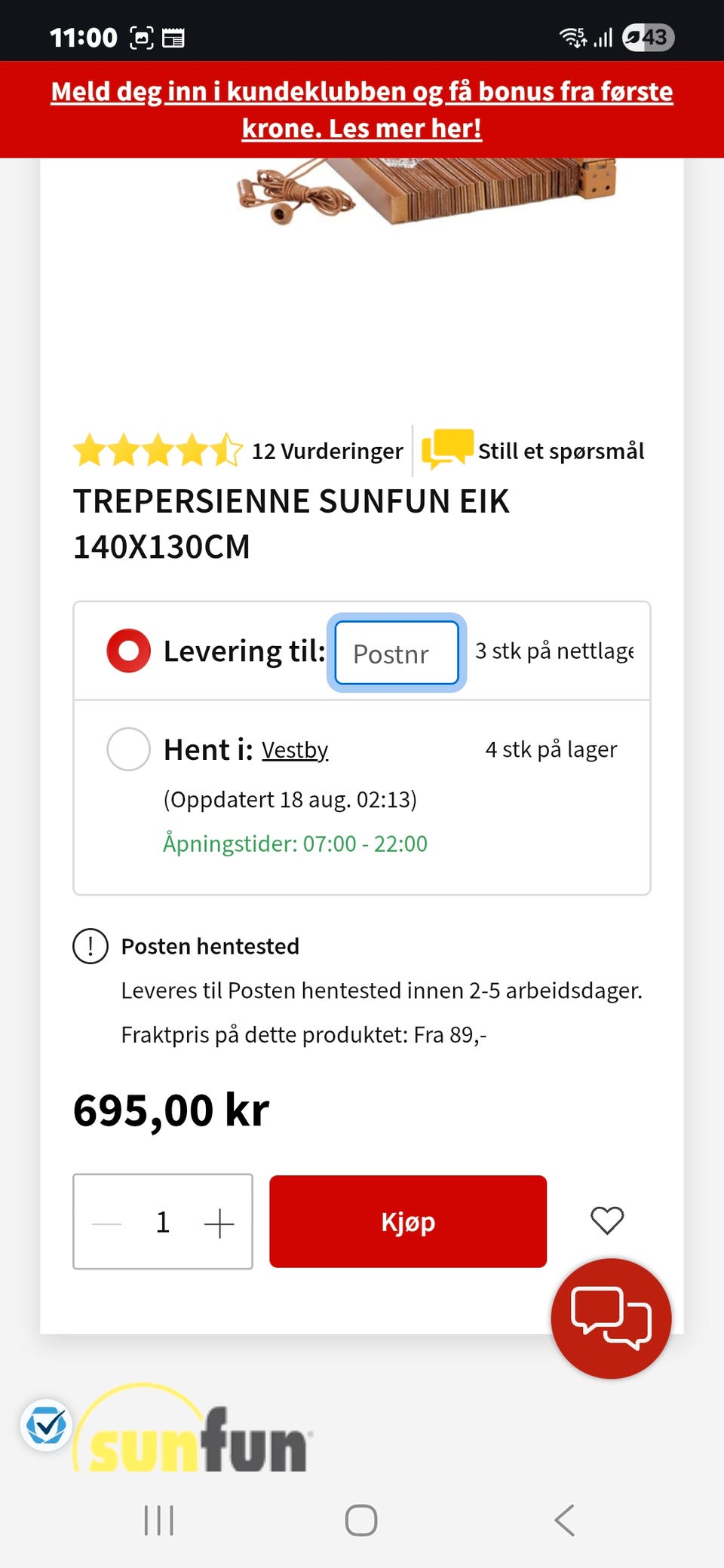Decrease quantity with the minus button
The height and width of the screenshot is (1568, 724).
click(106, 1223)
